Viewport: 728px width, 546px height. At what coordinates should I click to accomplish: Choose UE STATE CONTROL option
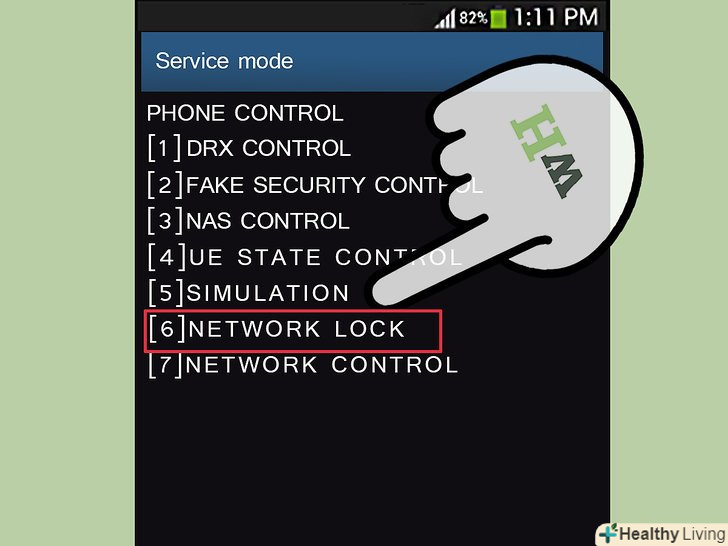coord(300,257)
